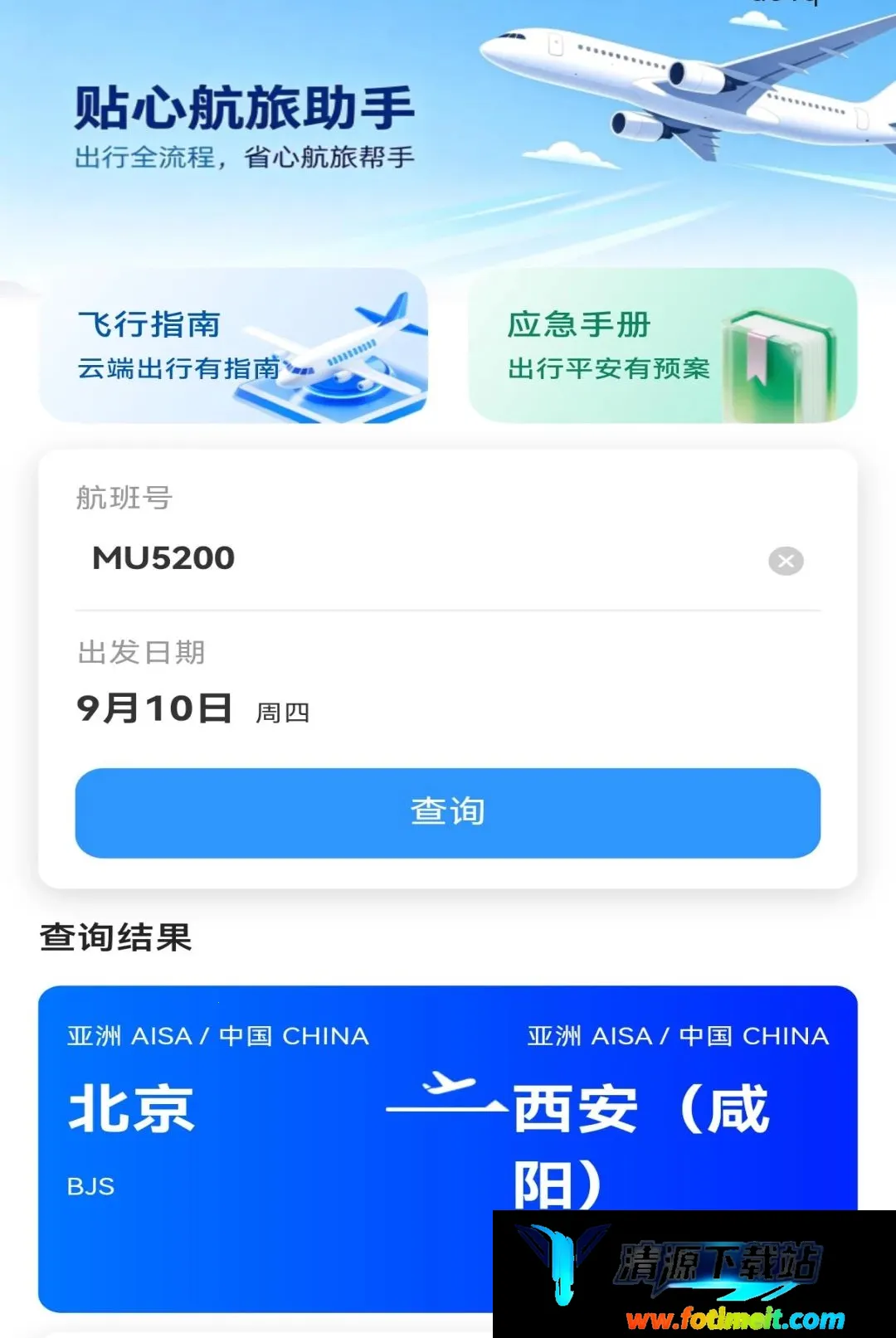Screen dimensions: 896x1338
Task: Open the 应急手册 emergency manual card
Action: [662, 346]
